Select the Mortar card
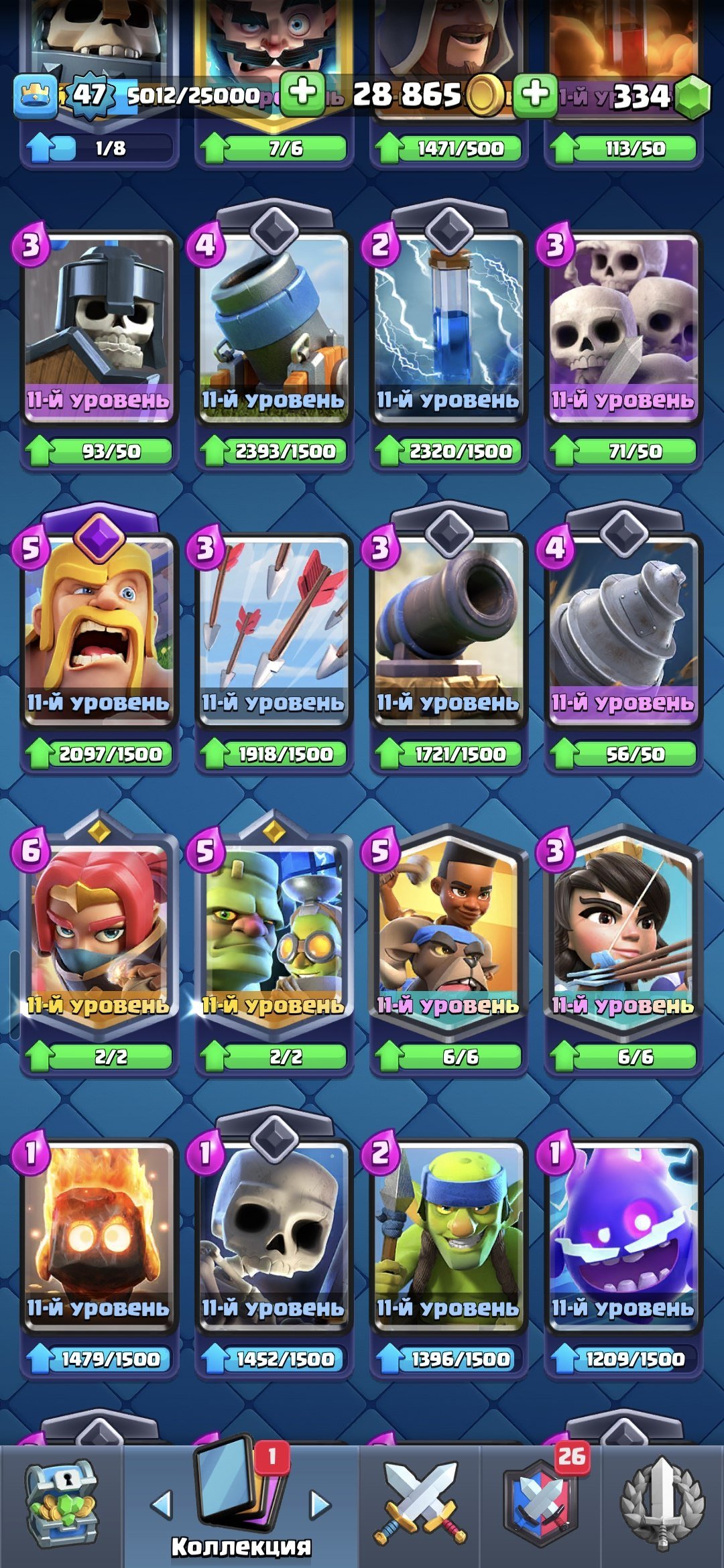Viewport: 724px width, 1568px height. [274, 328]
